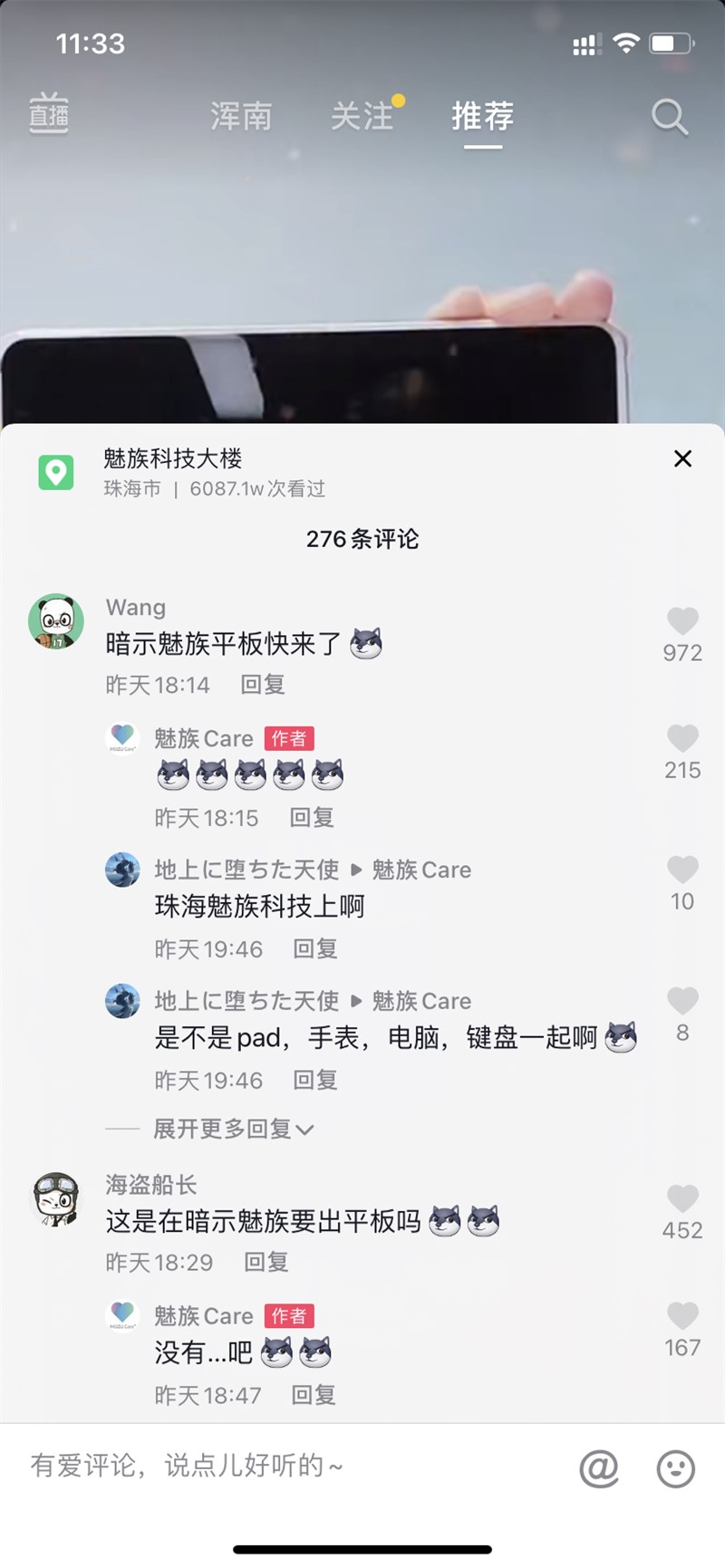Like the 珠海魅族科技上啊 comment

click(x=682, y=871)
